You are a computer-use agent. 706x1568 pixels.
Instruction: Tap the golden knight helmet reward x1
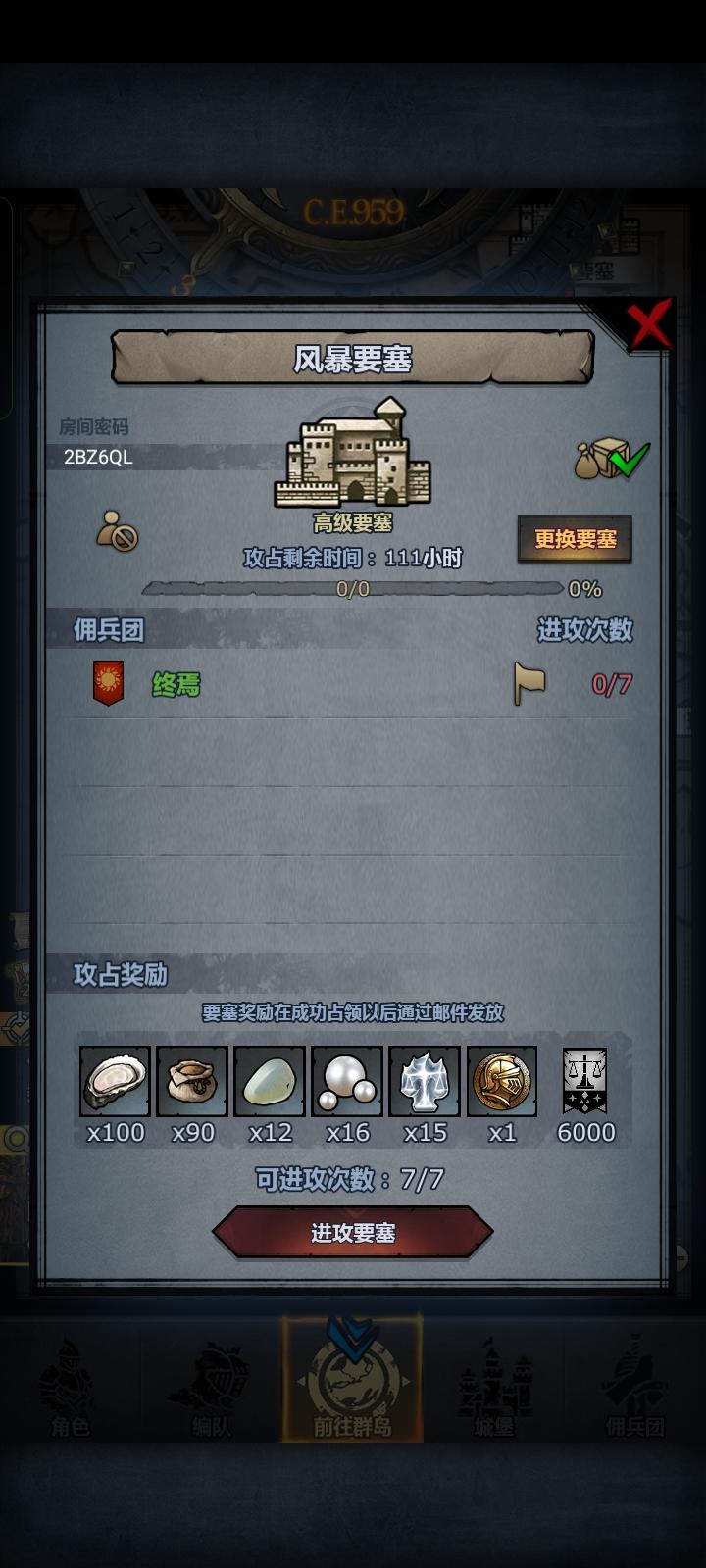[501, 1082]
